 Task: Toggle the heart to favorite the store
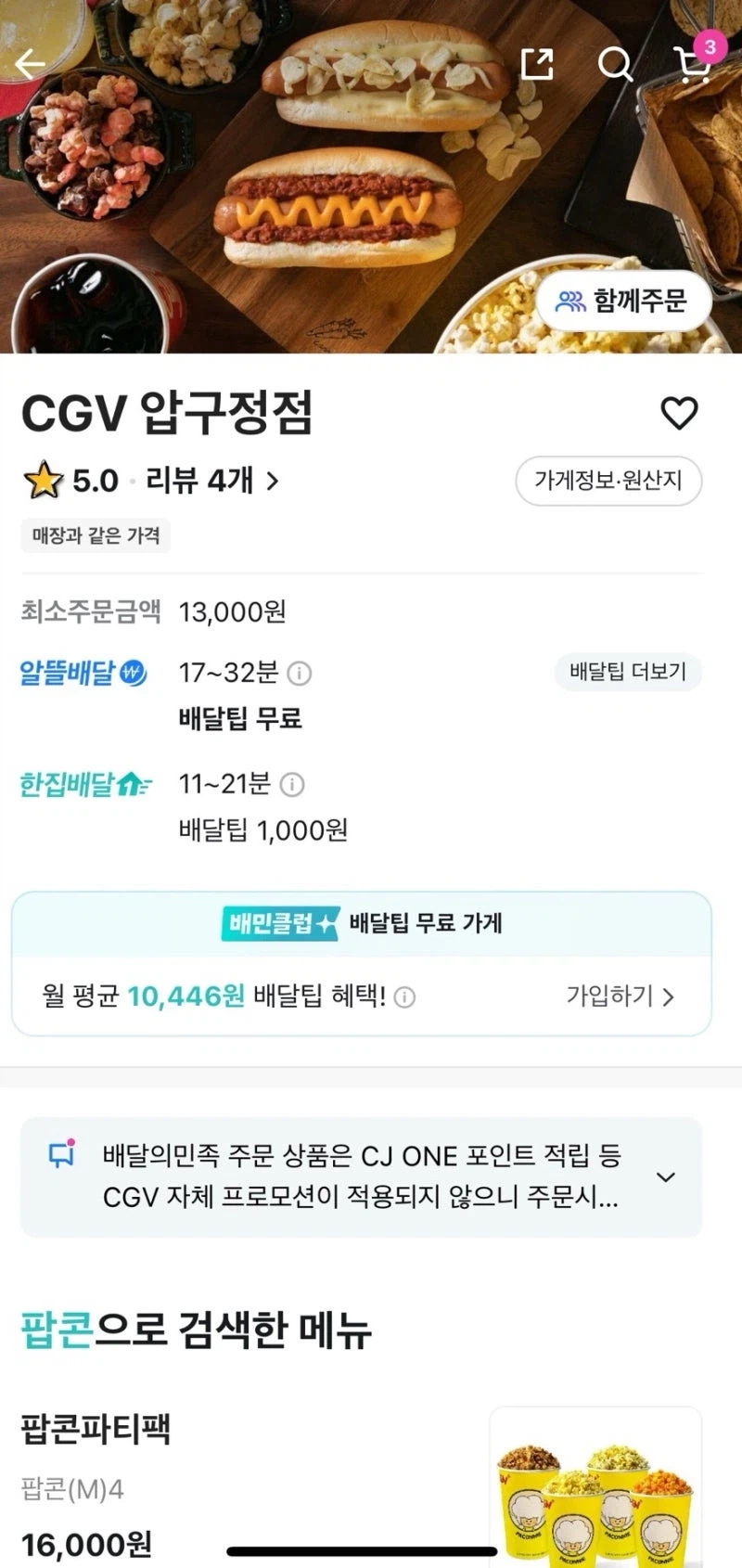coord(682,412)
